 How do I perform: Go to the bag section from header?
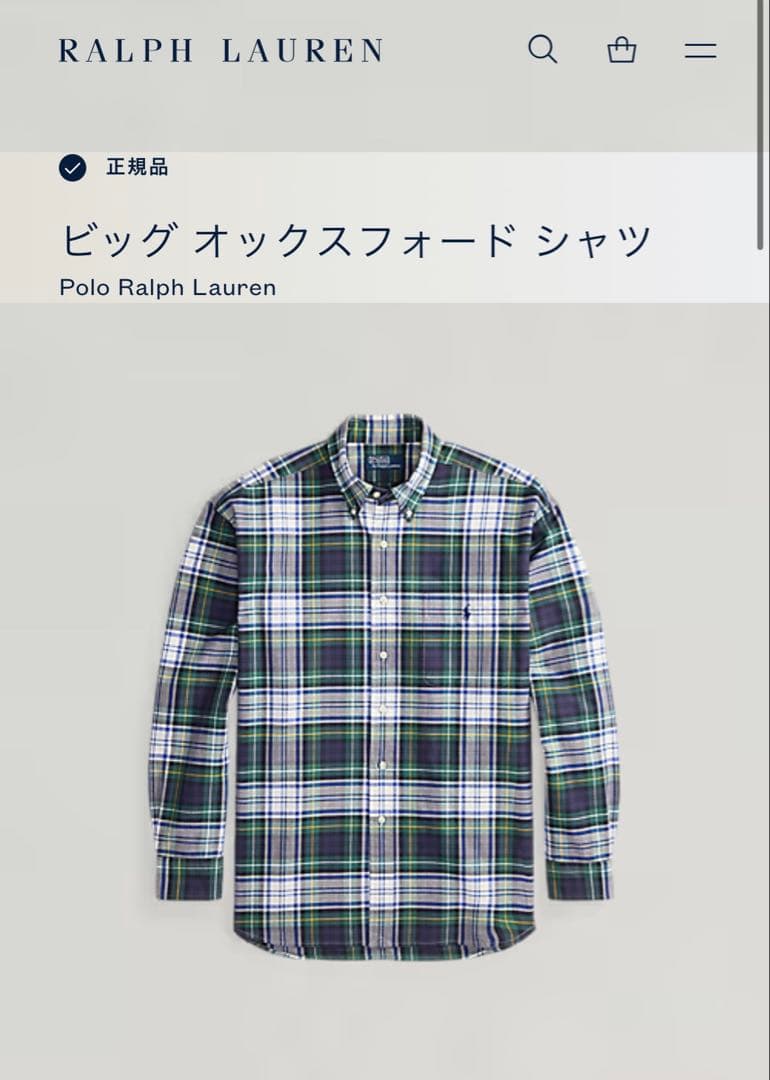click(x=622, y=49)
